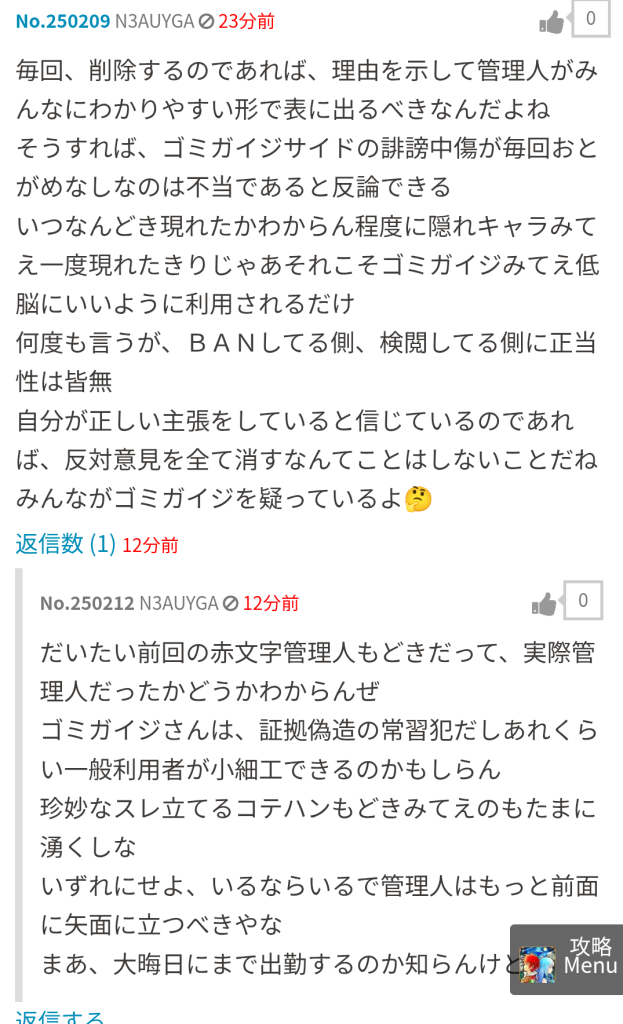Block user N3AUYGA on comment No.250209
This screenshot has width=623, height=1024.
(x=205, y=21)
